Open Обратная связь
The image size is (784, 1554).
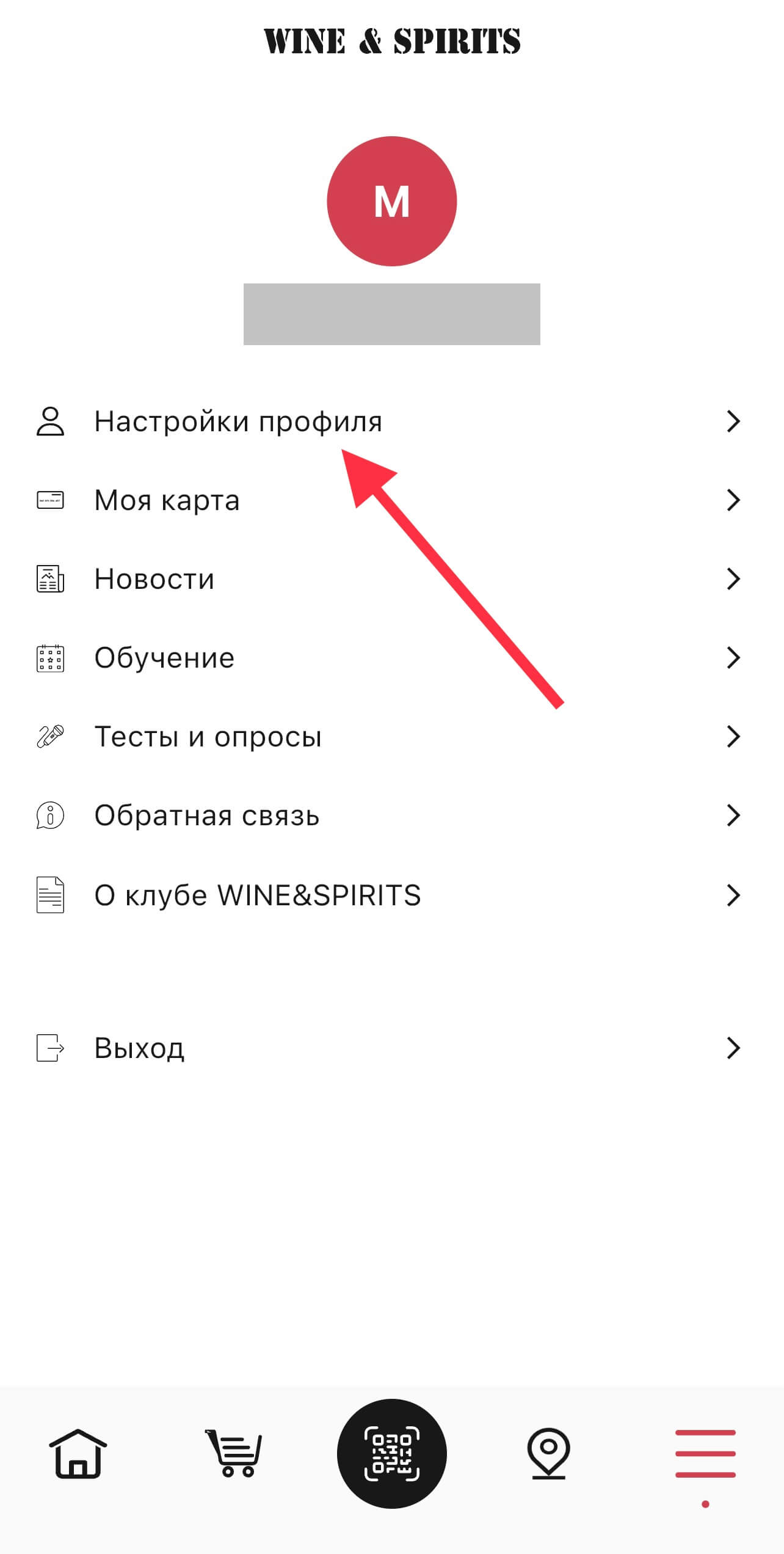(206, 815)
